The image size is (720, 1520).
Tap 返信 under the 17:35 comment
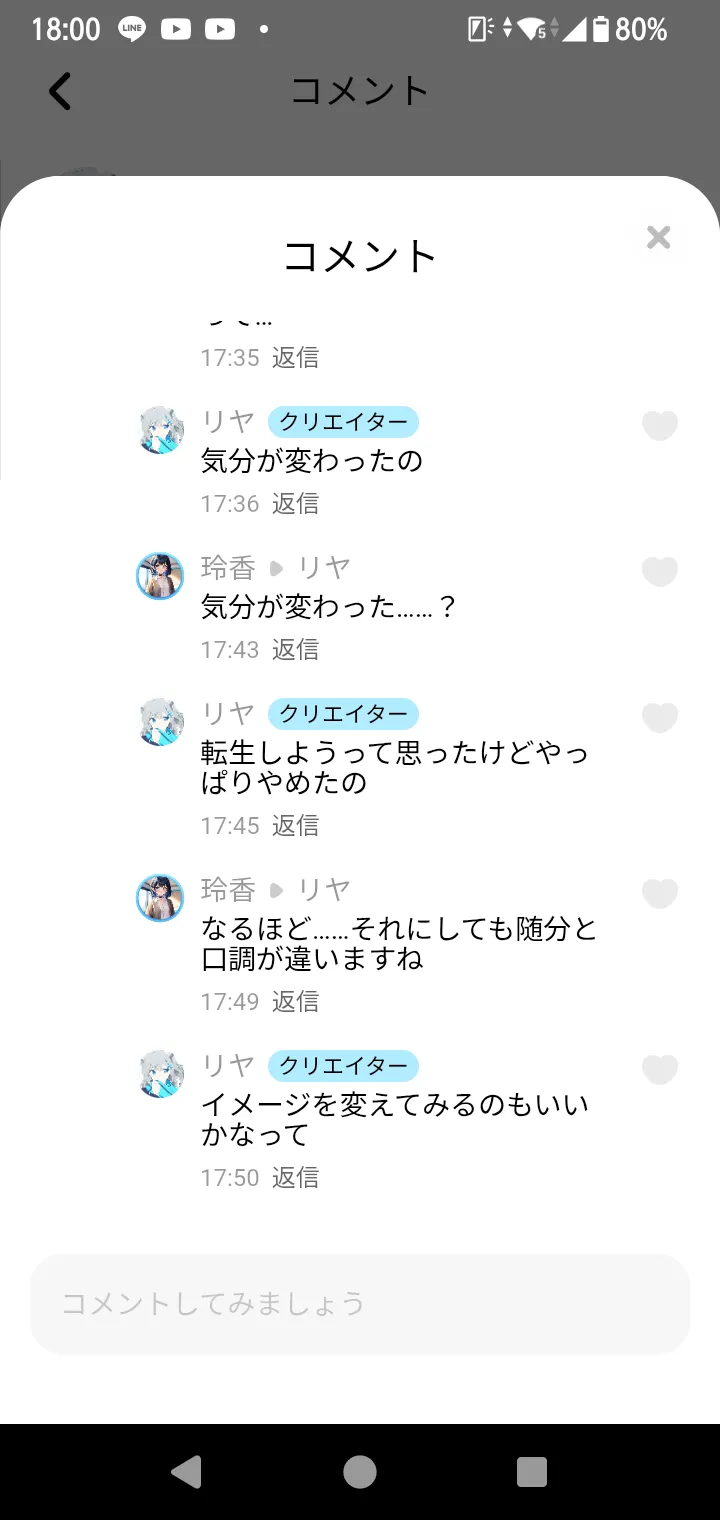pyautogui.click(x=295, y=357)
